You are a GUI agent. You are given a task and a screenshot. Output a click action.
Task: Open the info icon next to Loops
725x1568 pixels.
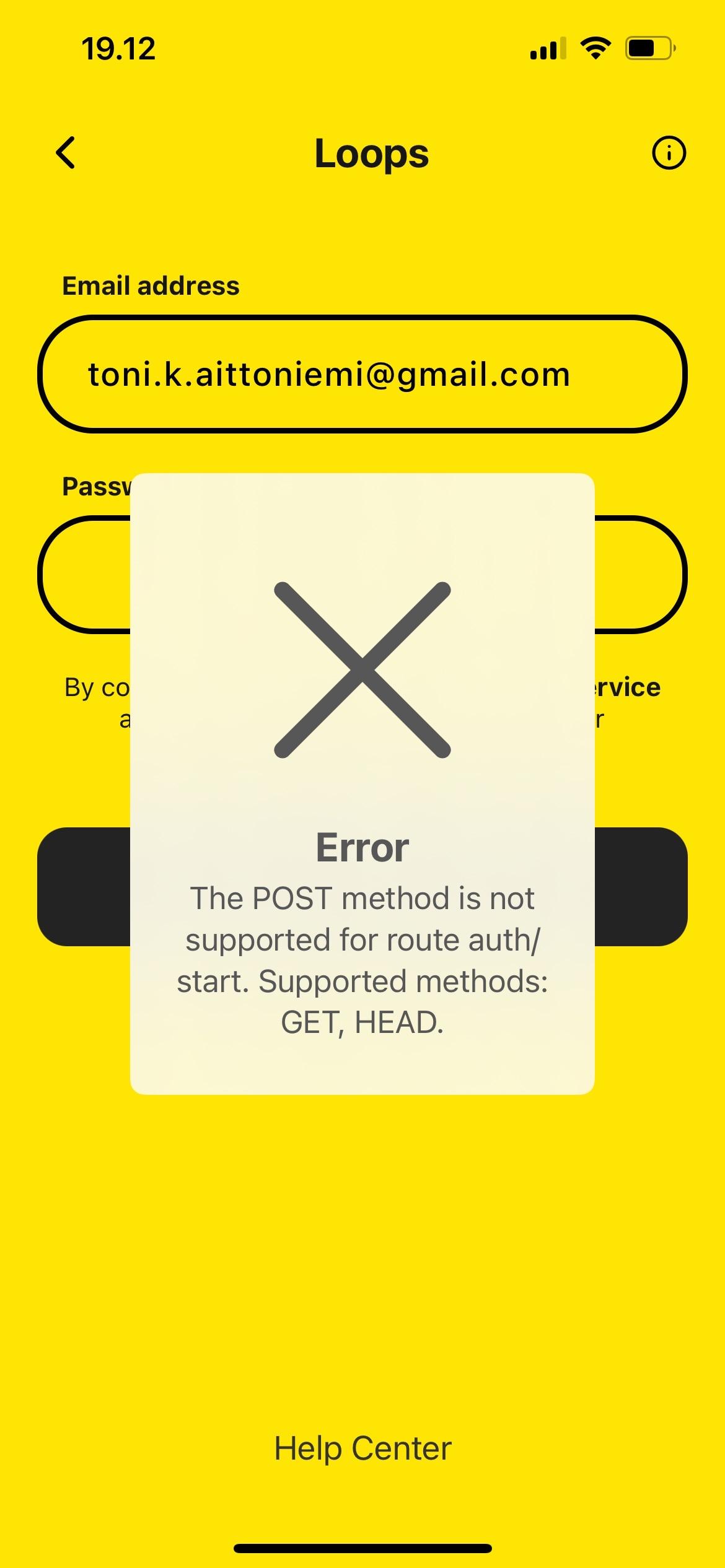tap(669, 153)
